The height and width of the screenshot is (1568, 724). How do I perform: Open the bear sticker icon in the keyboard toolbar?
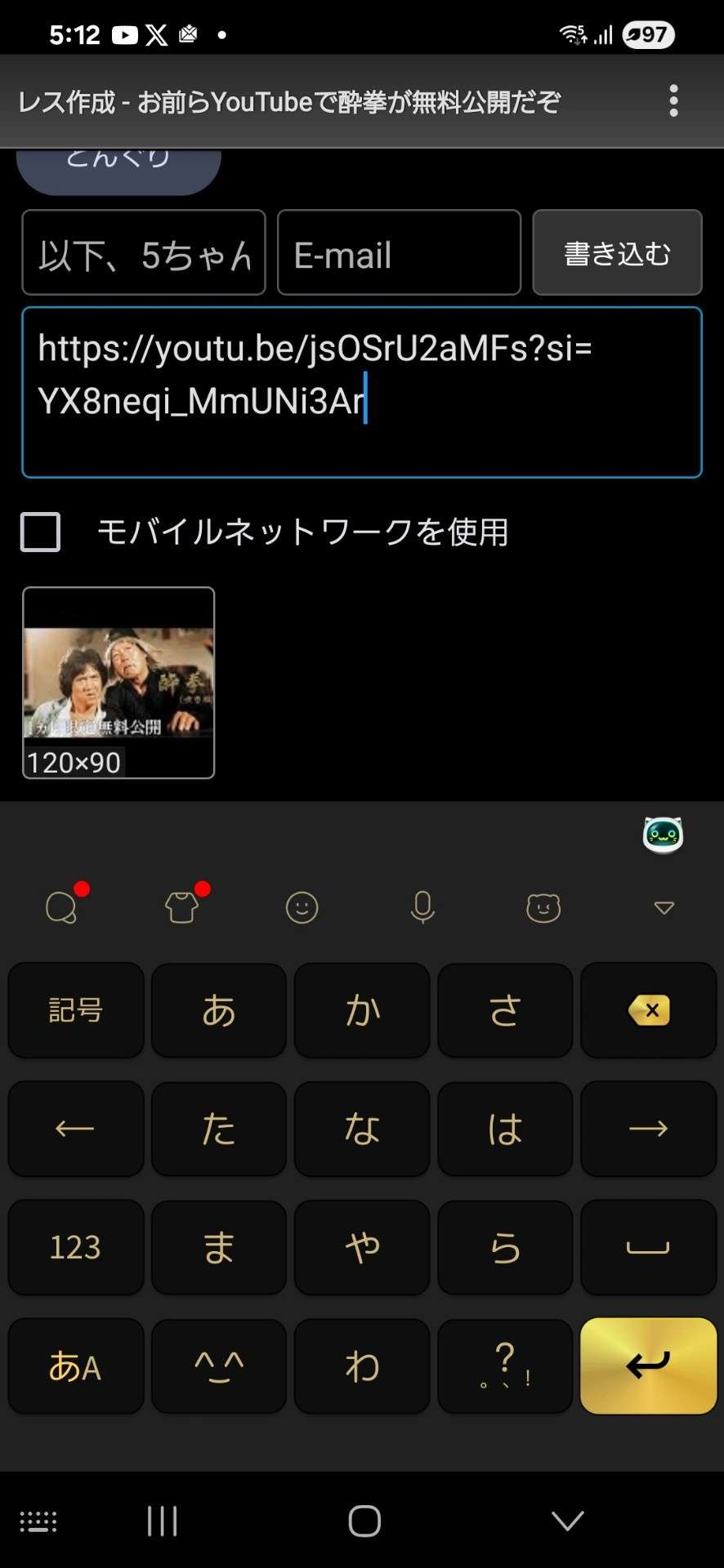tap(543, 907)
